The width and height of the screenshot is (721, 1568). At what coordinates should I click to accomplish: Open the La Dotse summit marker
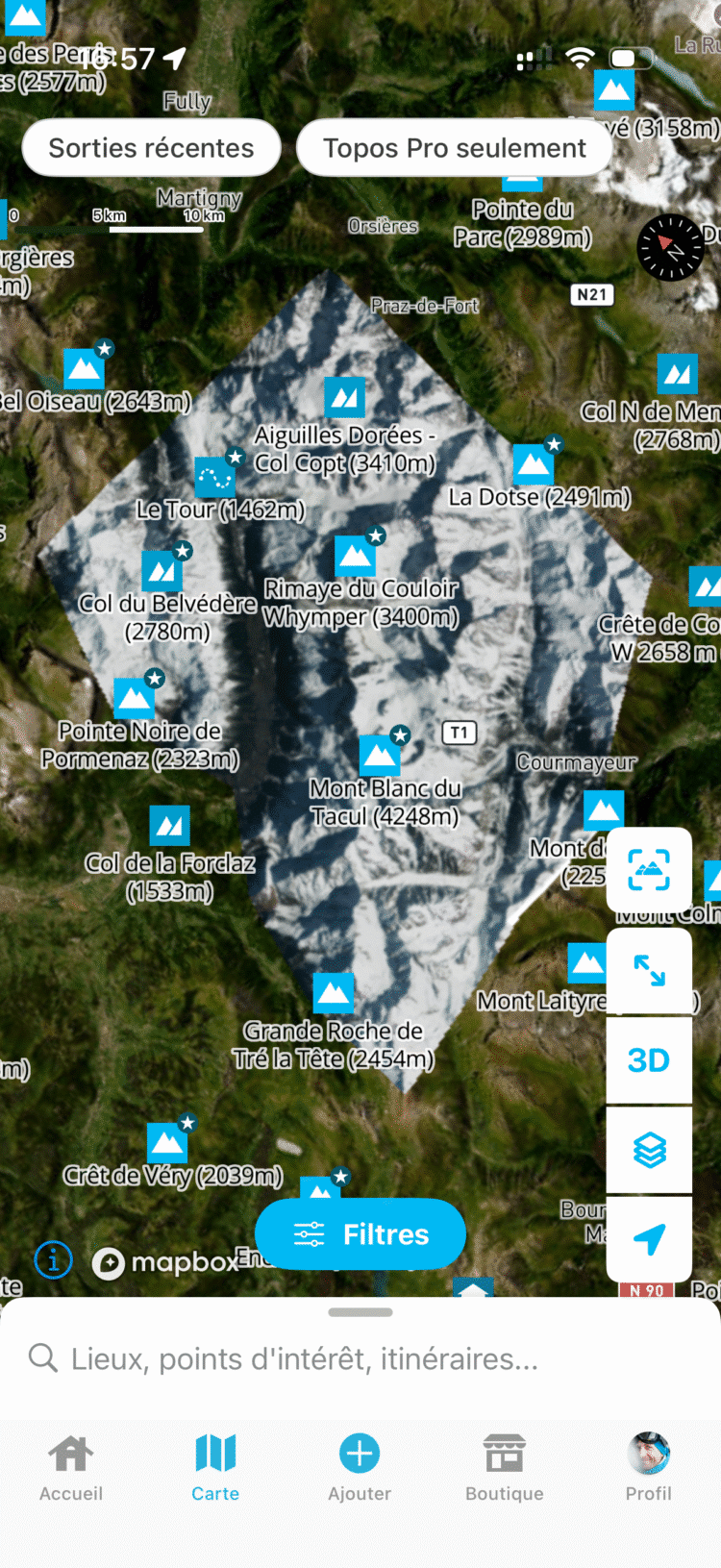click(x=535, y=462)
